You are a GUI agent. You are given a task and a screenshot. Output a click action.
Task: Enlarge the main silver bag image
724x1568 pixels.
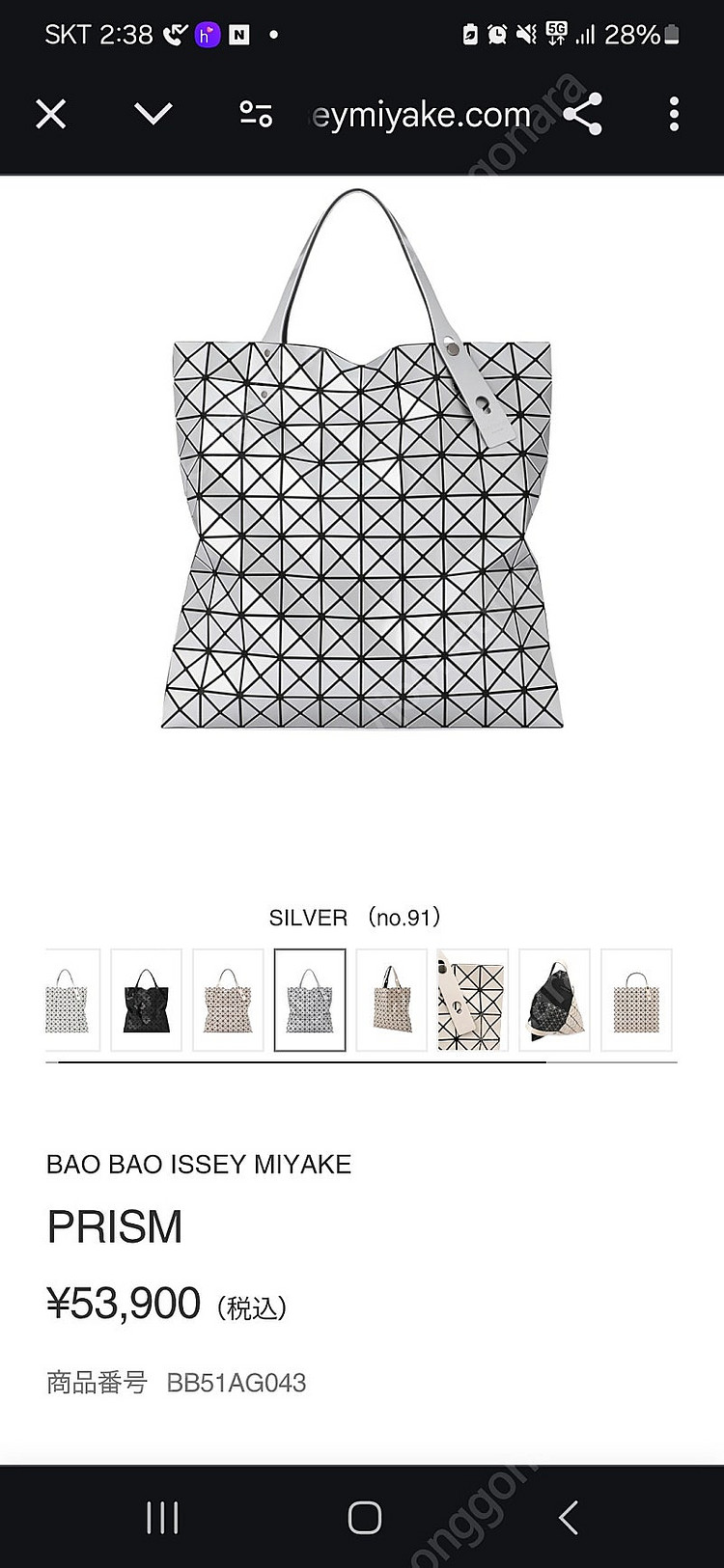click(x=362, y=459)
